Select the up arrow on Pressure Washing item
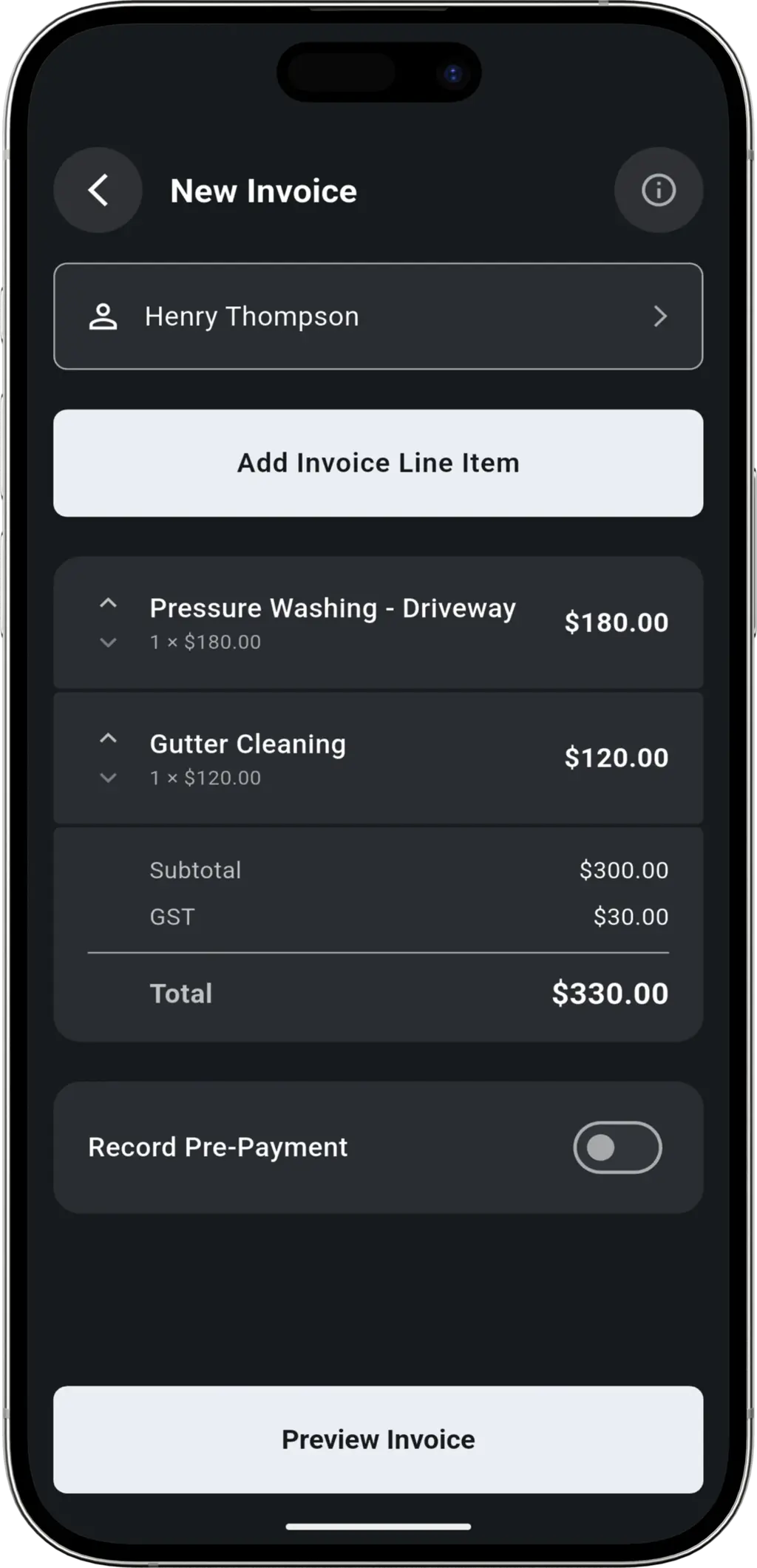Image resolution: width=757 pixels, height=1568 pixels. click(x=109, y=603)
